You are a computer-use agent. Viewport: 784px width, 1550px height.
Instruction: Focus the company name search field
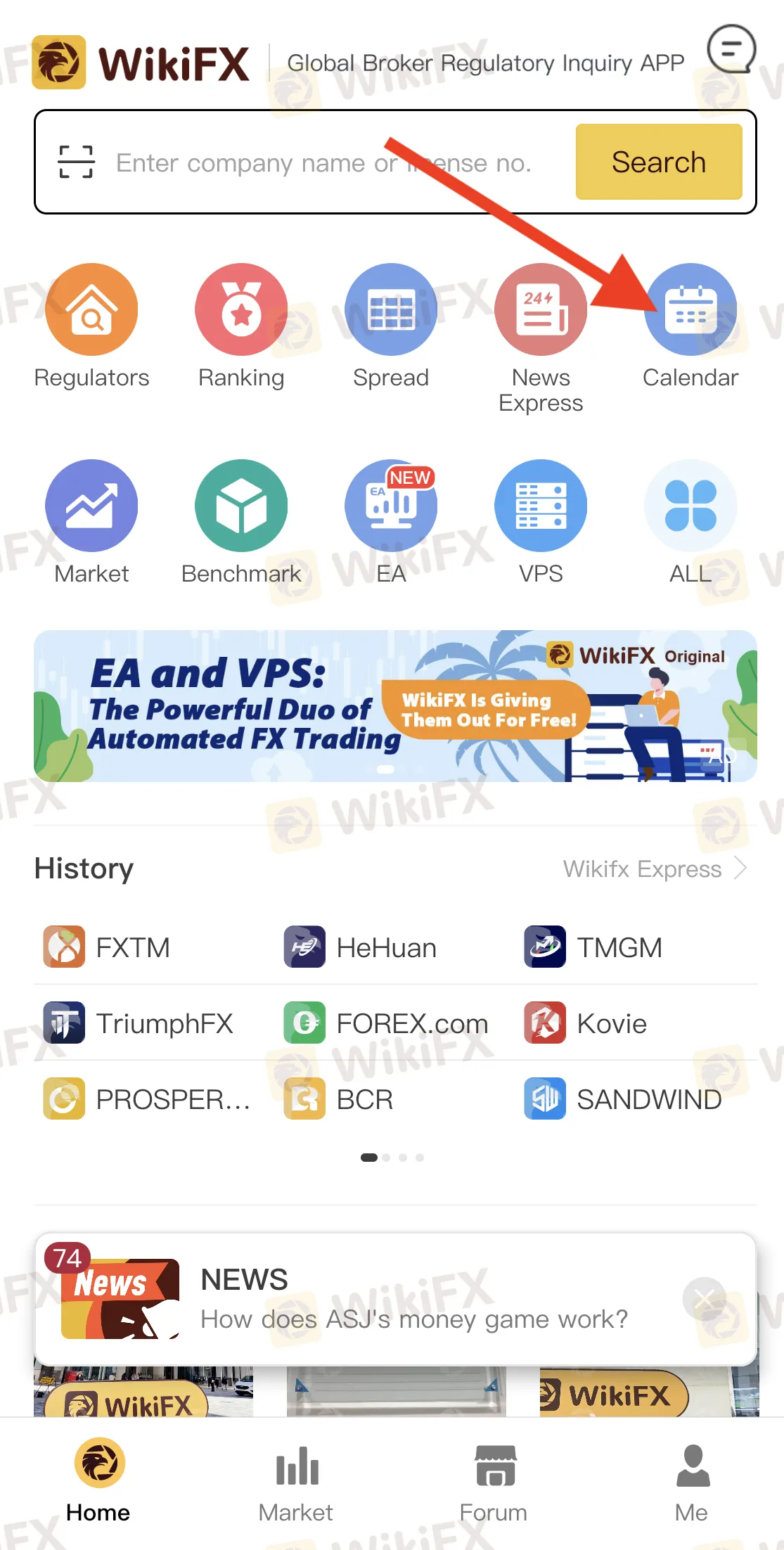tap(323, 163)
